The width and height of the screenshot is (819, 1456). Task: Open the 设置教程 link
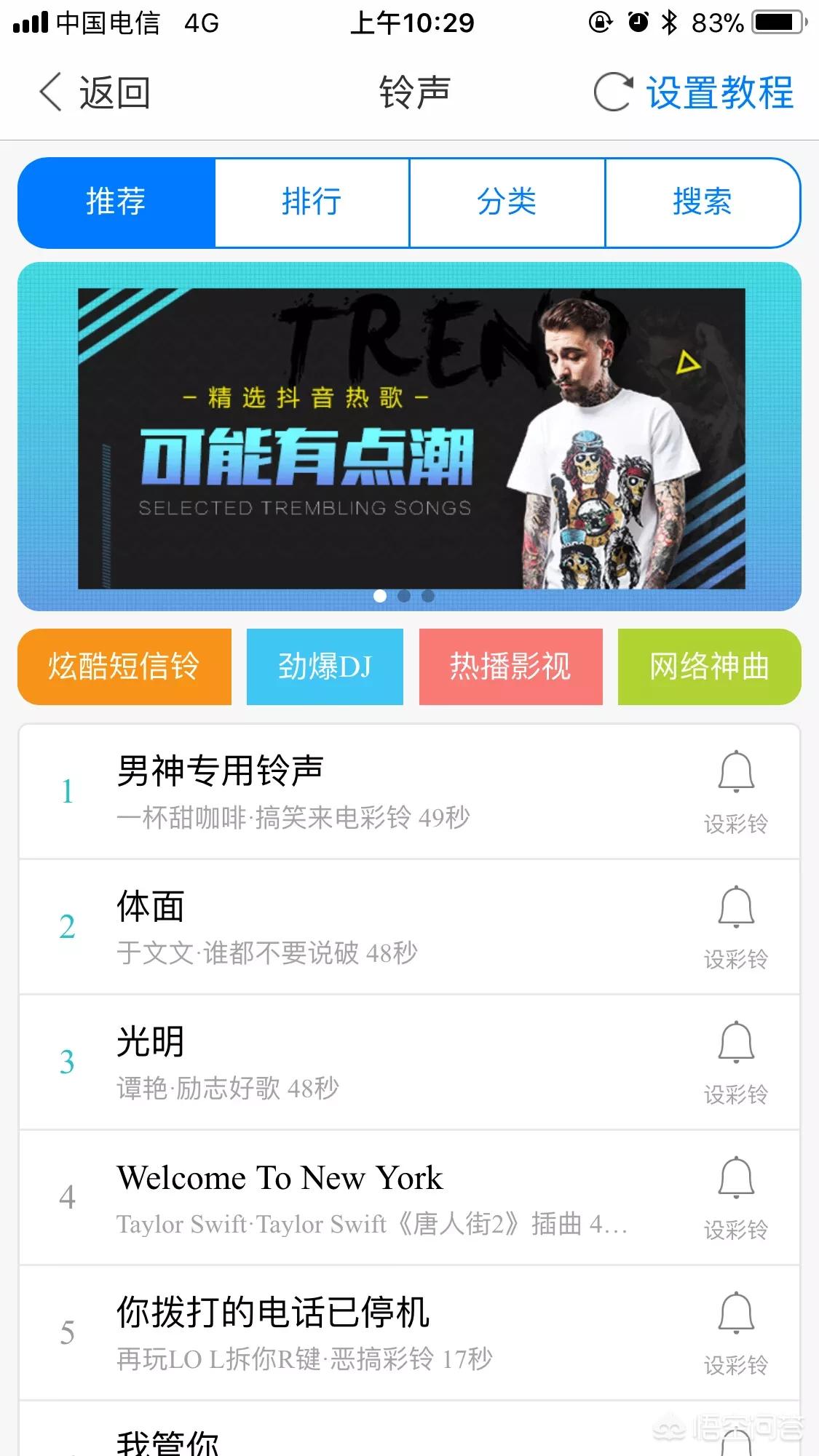pos(719,93)
